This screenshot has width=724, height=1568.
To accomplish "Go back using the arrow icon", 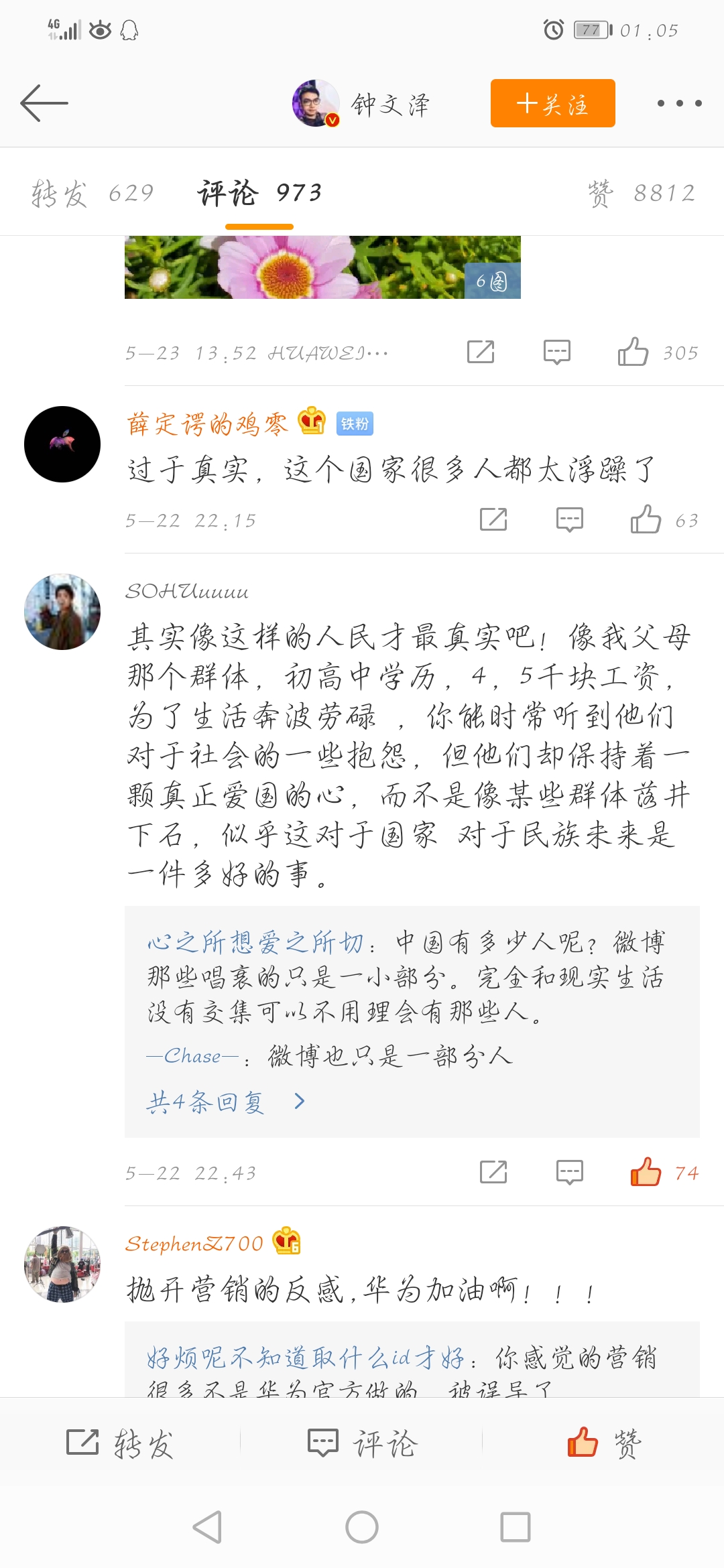I will point(44,103).
